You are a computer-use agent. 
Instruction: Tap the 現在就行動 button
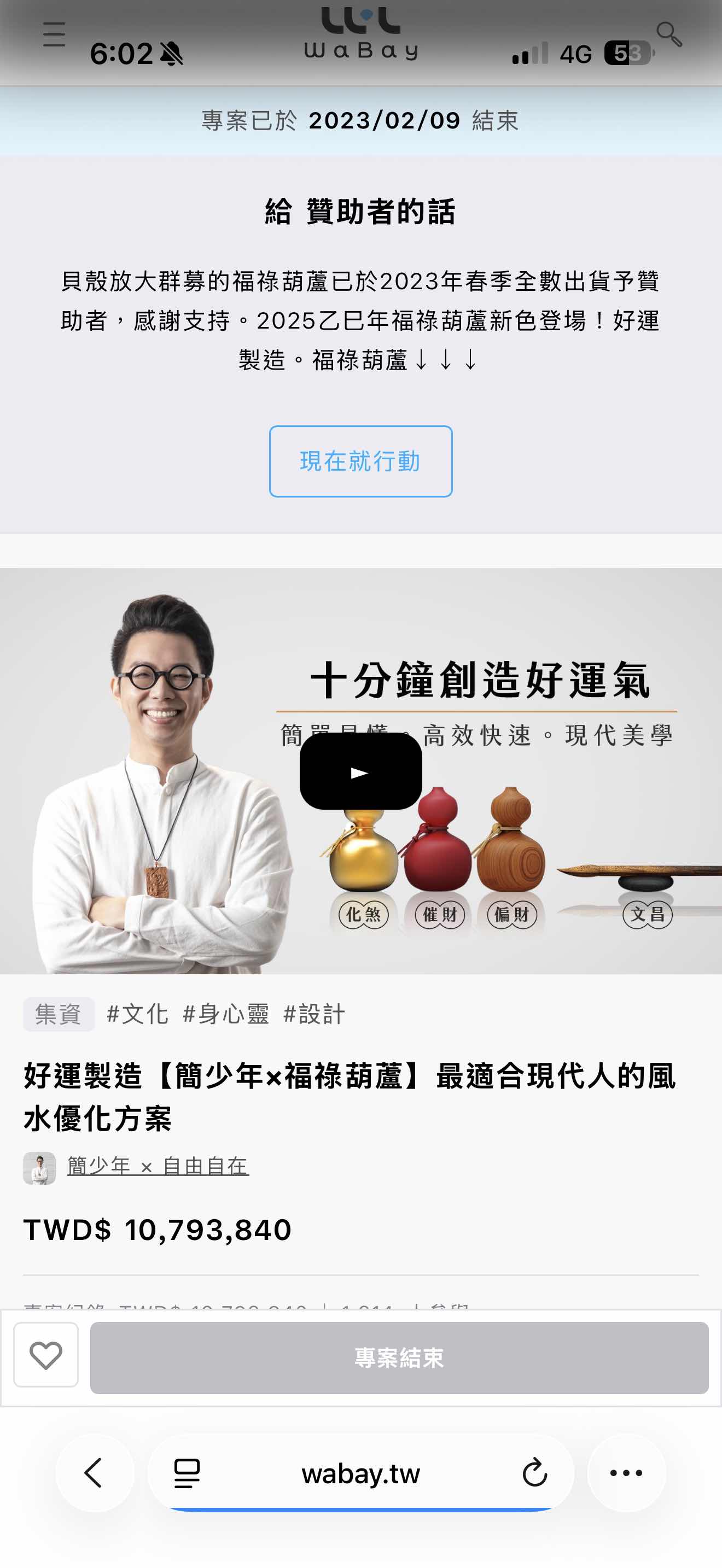coord(360,461)
